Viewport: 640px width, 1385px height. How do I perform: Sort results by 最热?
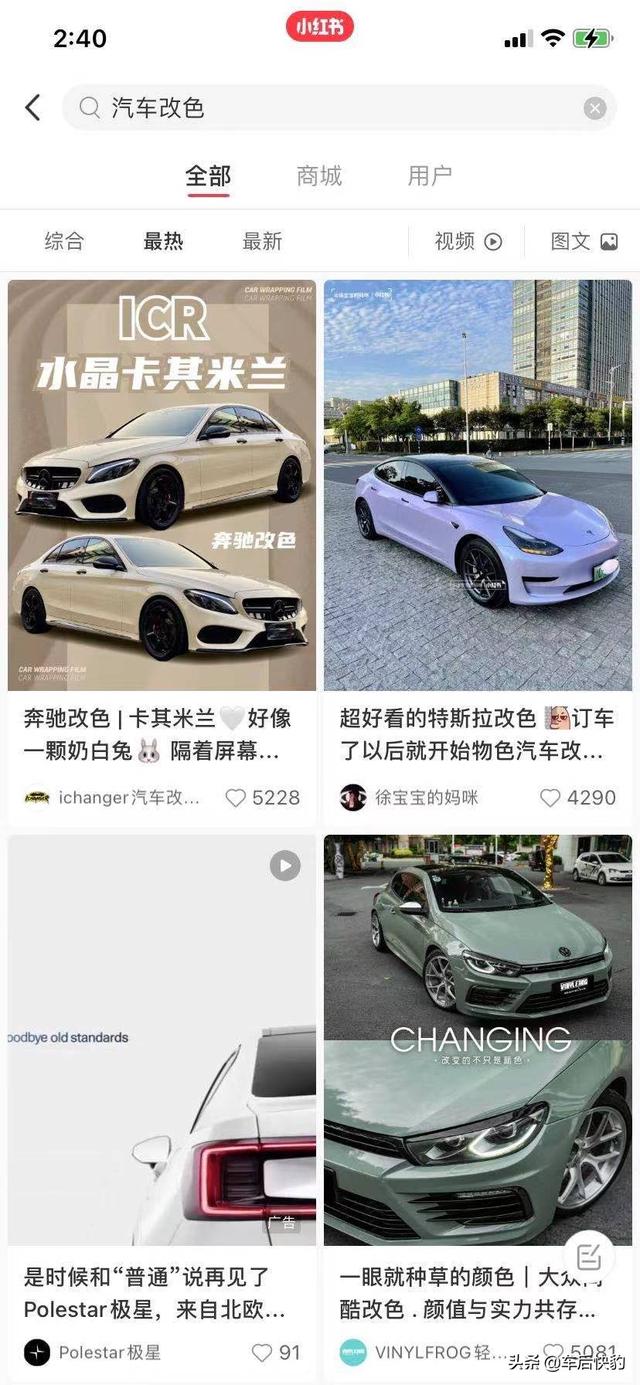tap(163, 241)
